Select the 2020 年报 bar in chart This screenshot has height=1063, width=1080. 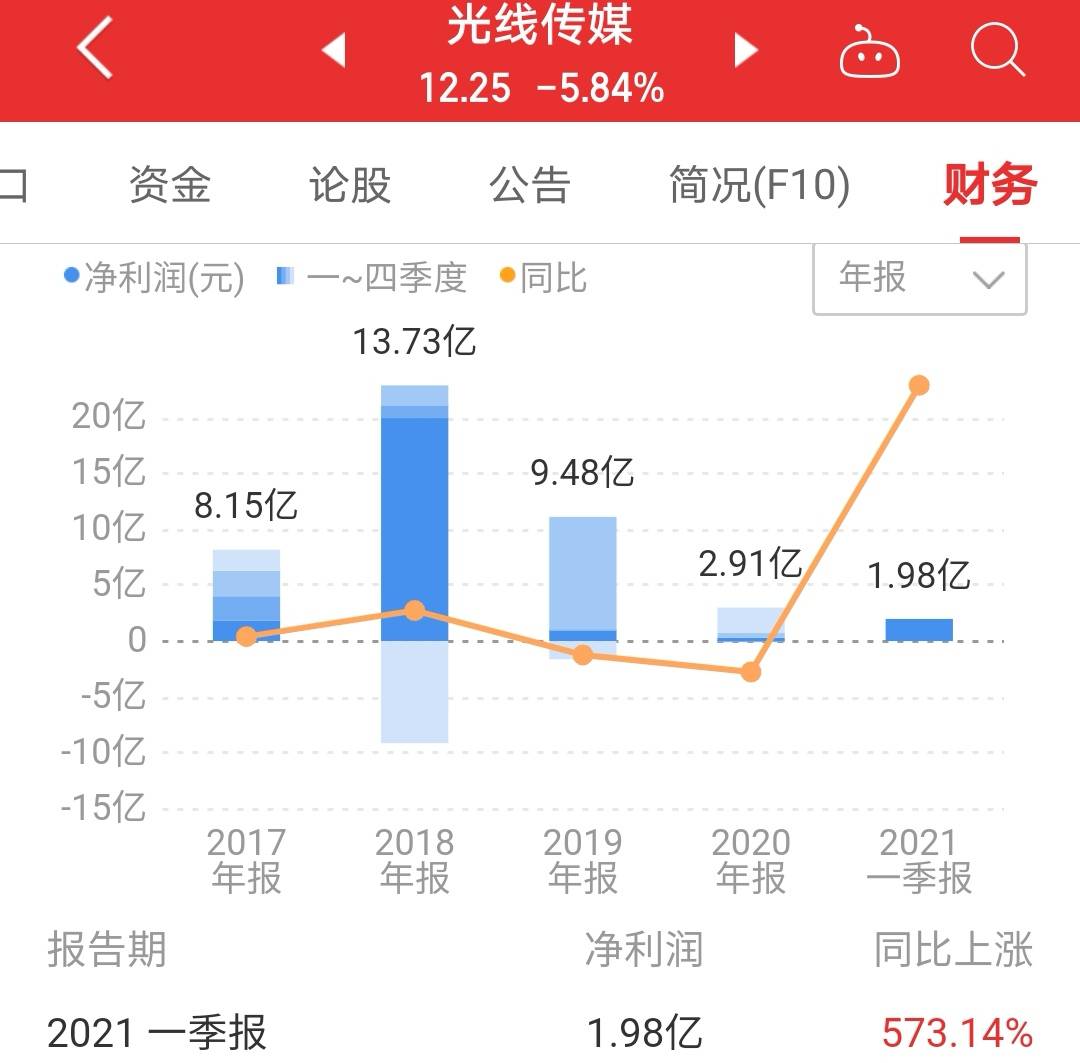(x=751, y=624)
